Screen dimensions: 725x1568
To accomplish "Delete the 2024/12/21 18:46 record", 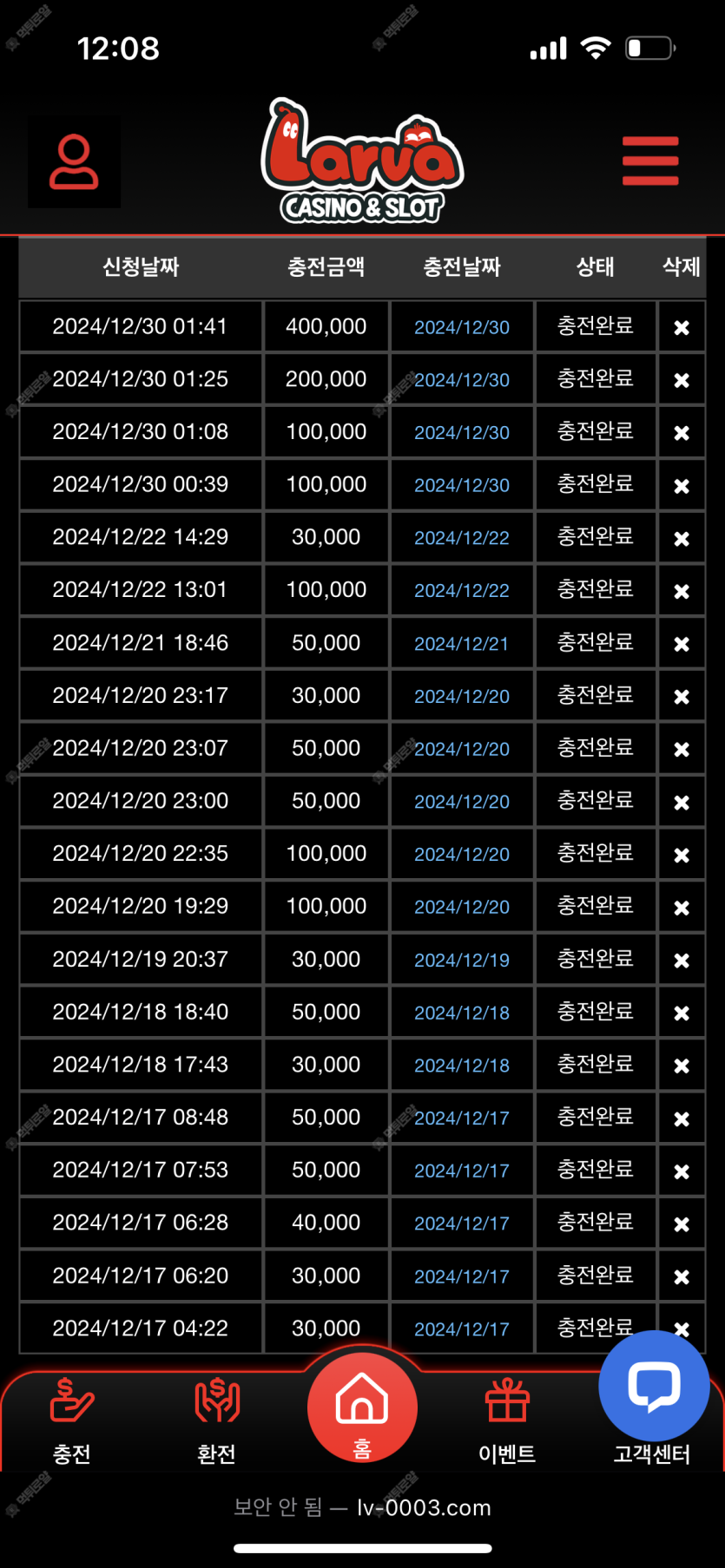I will (x=682, y=644).
